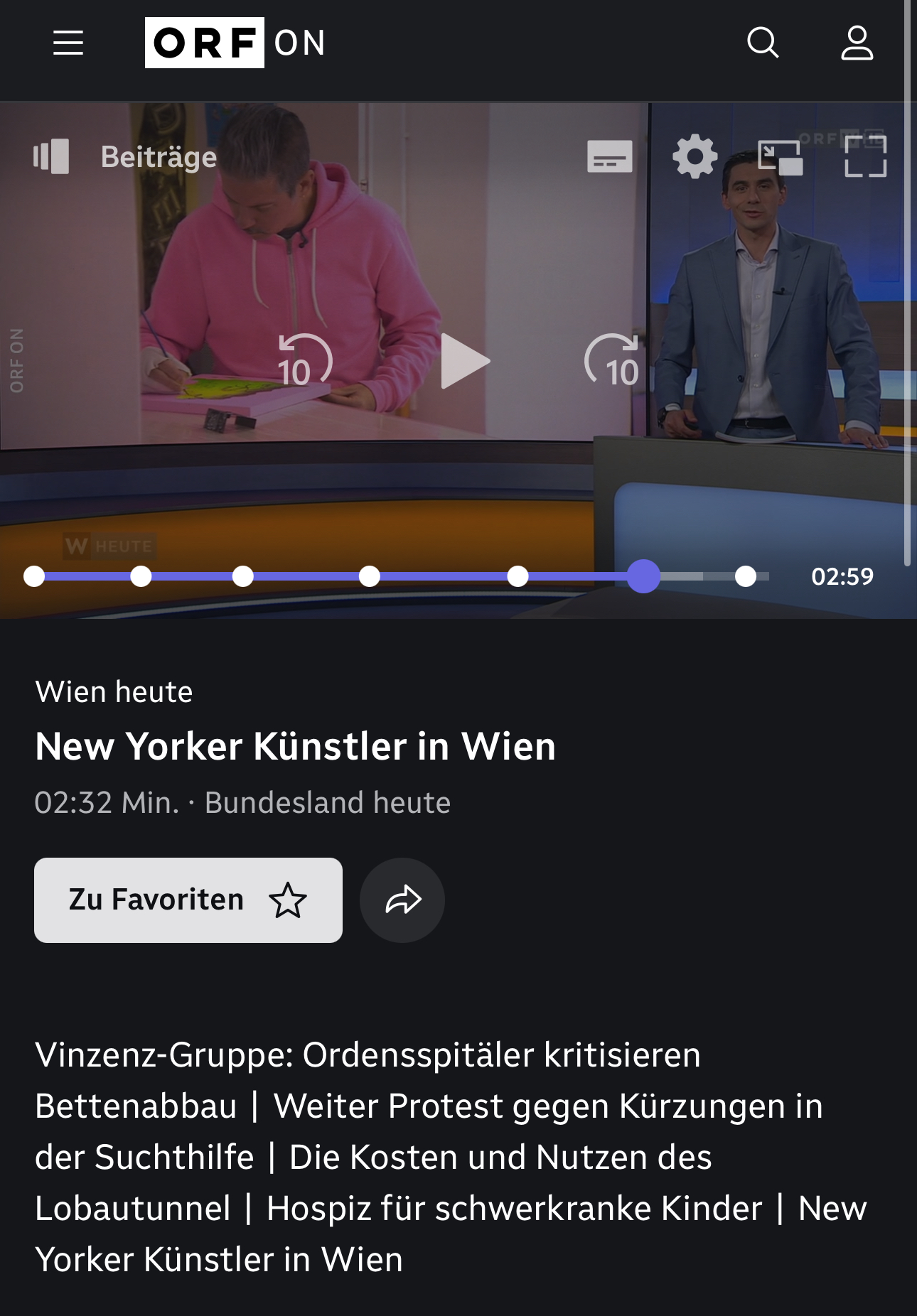Toggle the subtitles in the player
The image size is (917, 1316).
[609, 156]
